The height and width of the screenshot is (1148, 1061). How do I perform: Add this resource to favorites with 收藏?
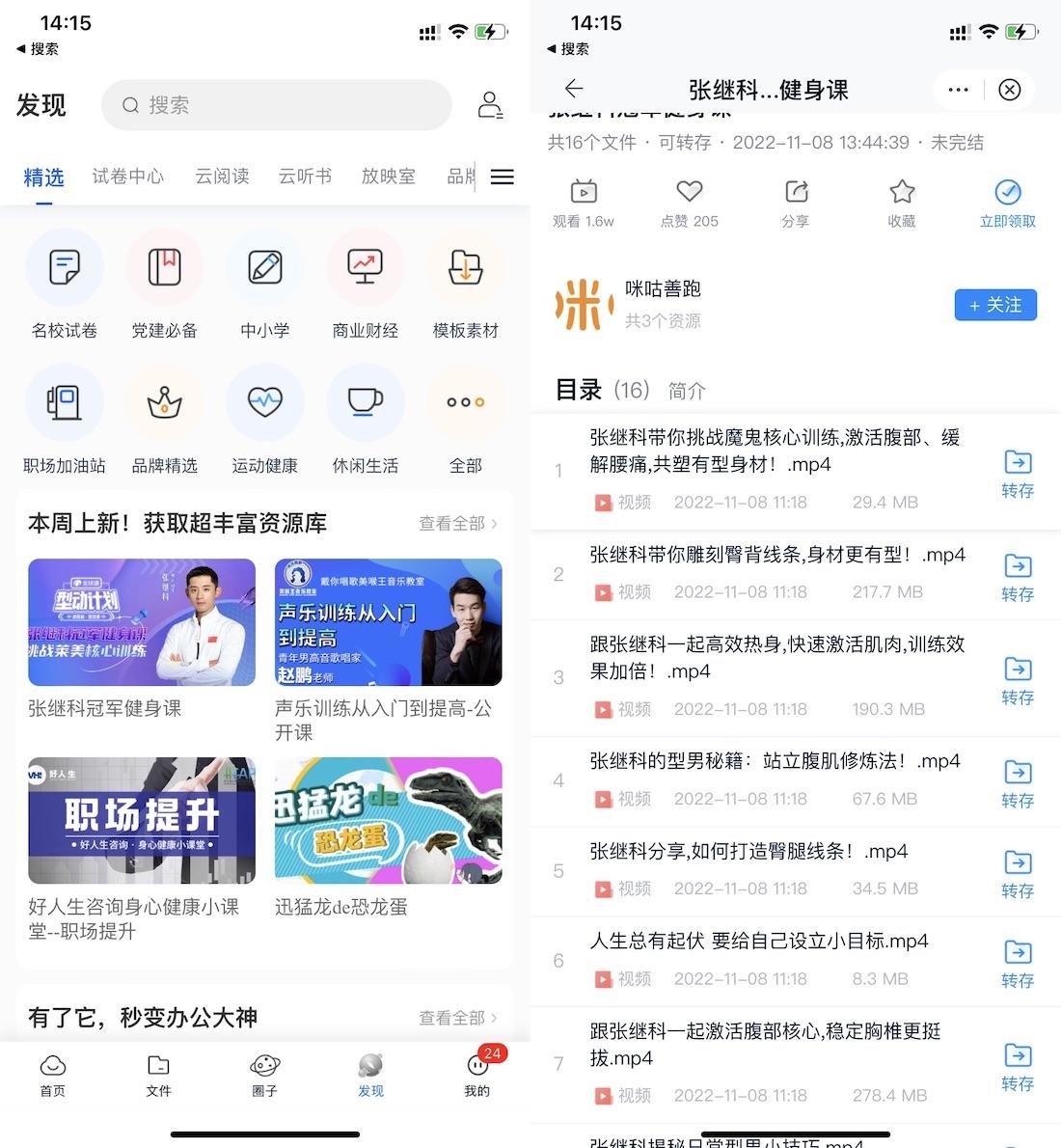click(x=902, y=203)
